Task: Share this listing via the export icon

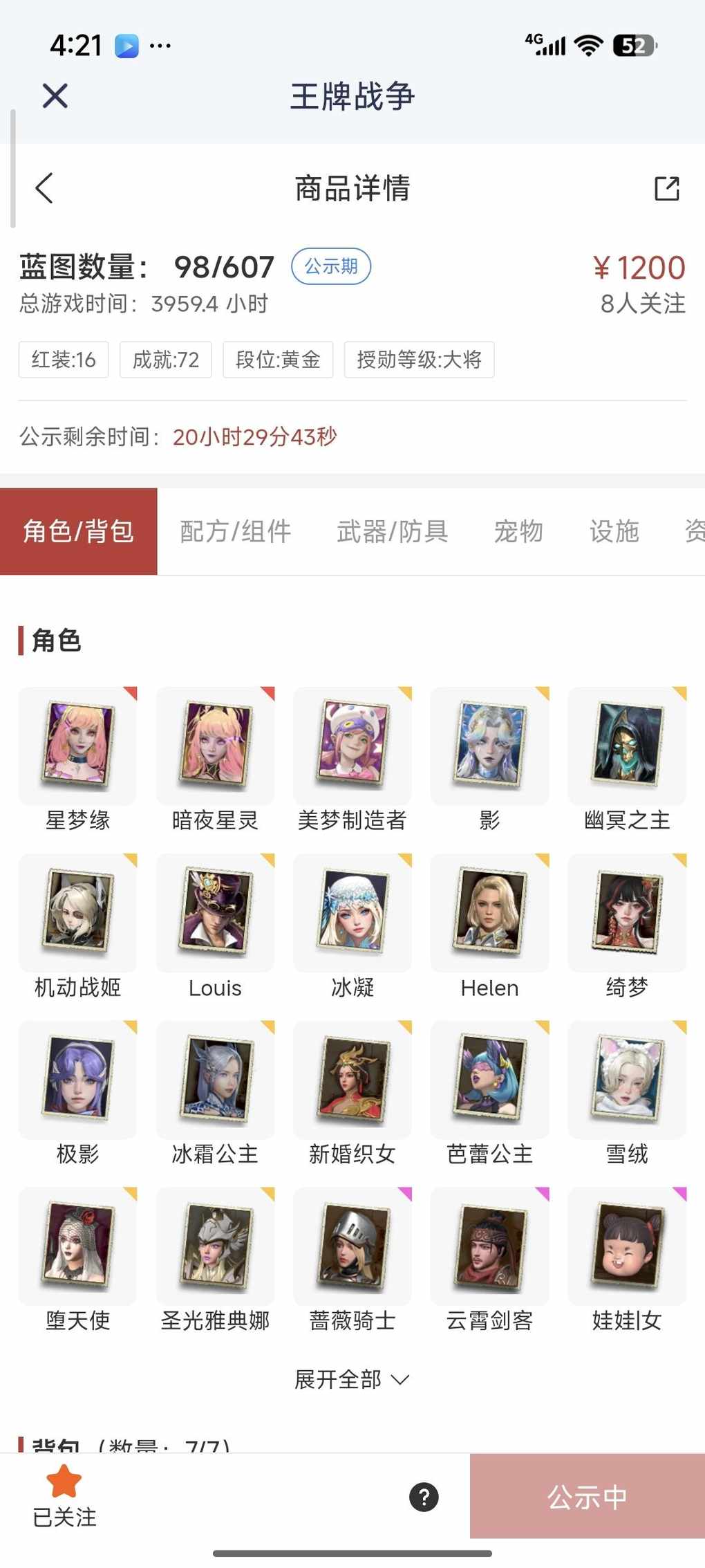Action: click(x=666, y=188)
